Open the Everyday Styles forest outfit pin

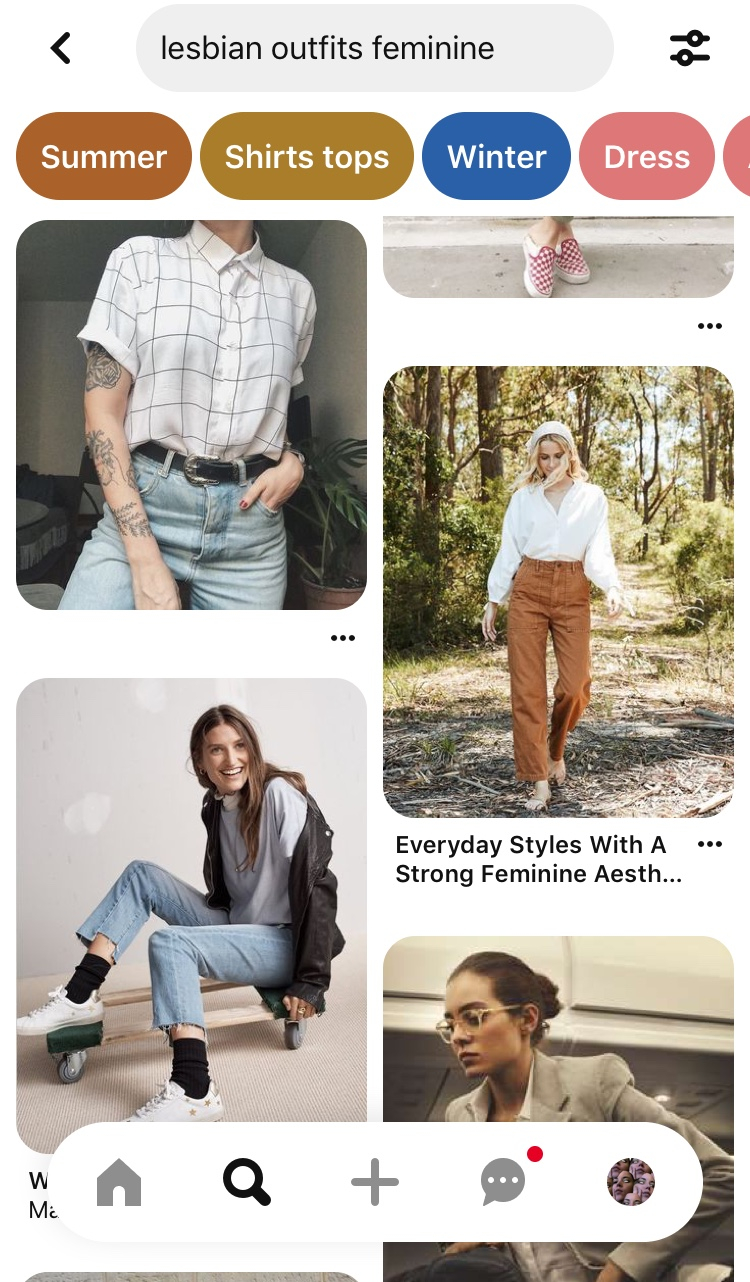tap(558, 592)
